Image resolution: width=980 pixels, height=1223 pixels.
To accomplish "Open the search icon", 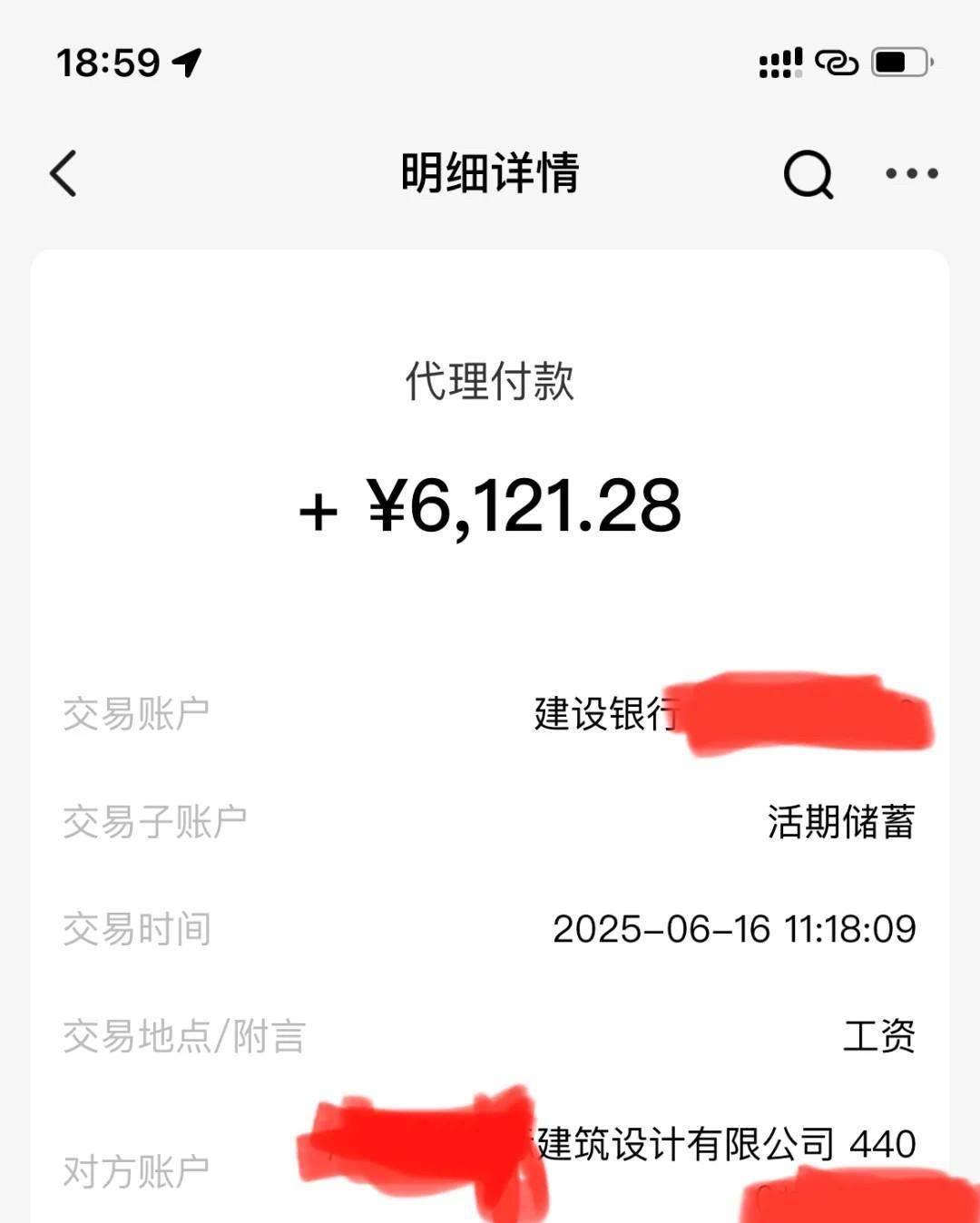I will tap(808, 174).
